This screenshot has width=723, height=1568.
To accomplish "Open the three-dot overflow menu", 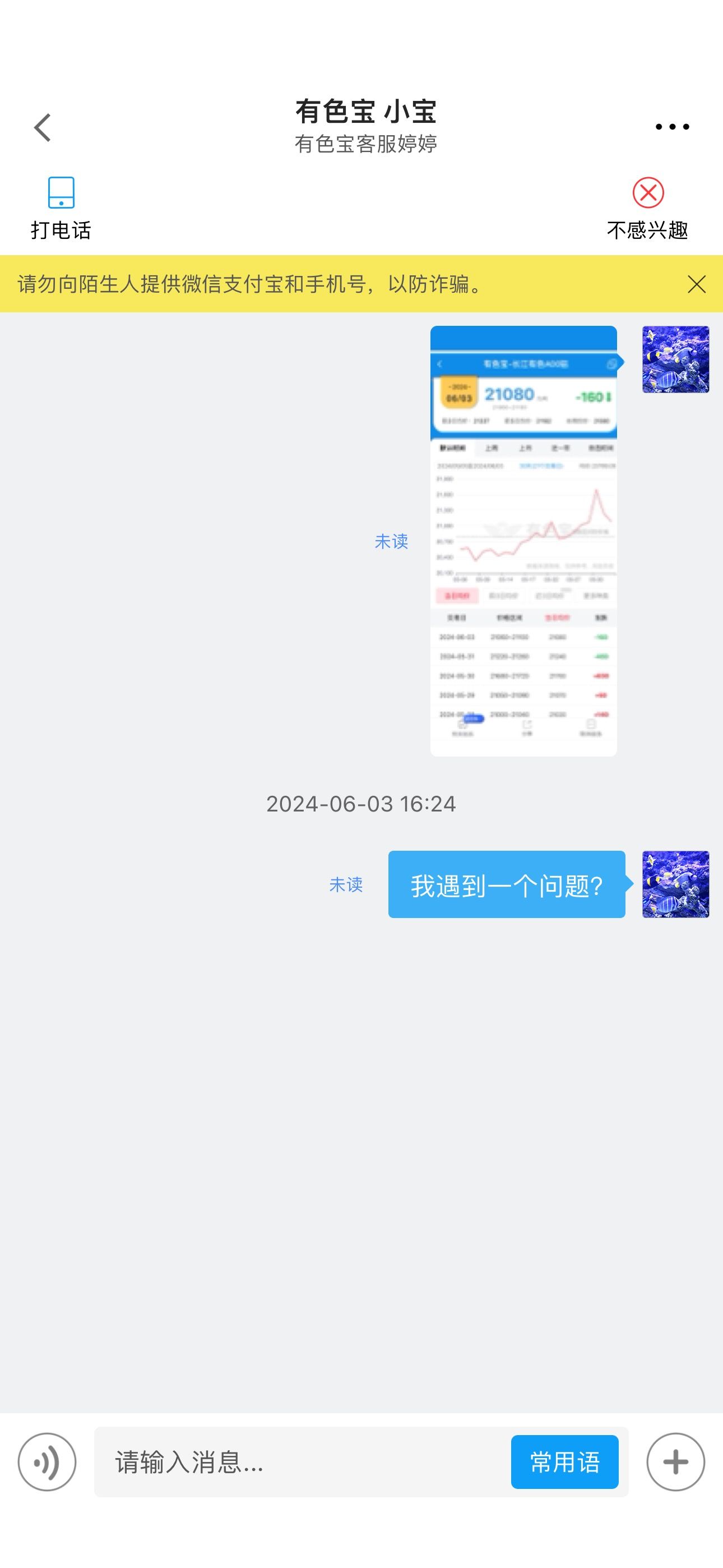I will click(672, 127).
